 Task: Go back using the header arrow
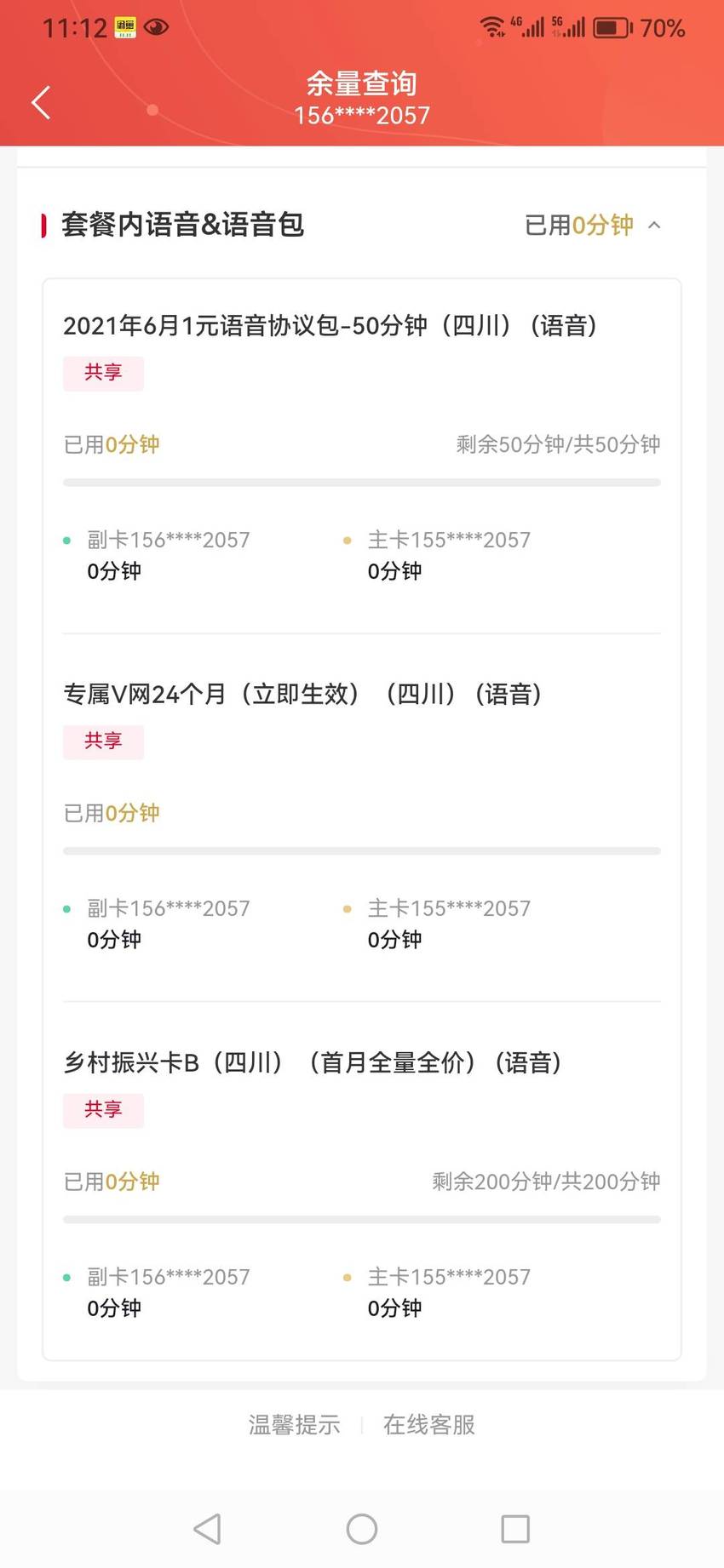[x=41, y=102]
